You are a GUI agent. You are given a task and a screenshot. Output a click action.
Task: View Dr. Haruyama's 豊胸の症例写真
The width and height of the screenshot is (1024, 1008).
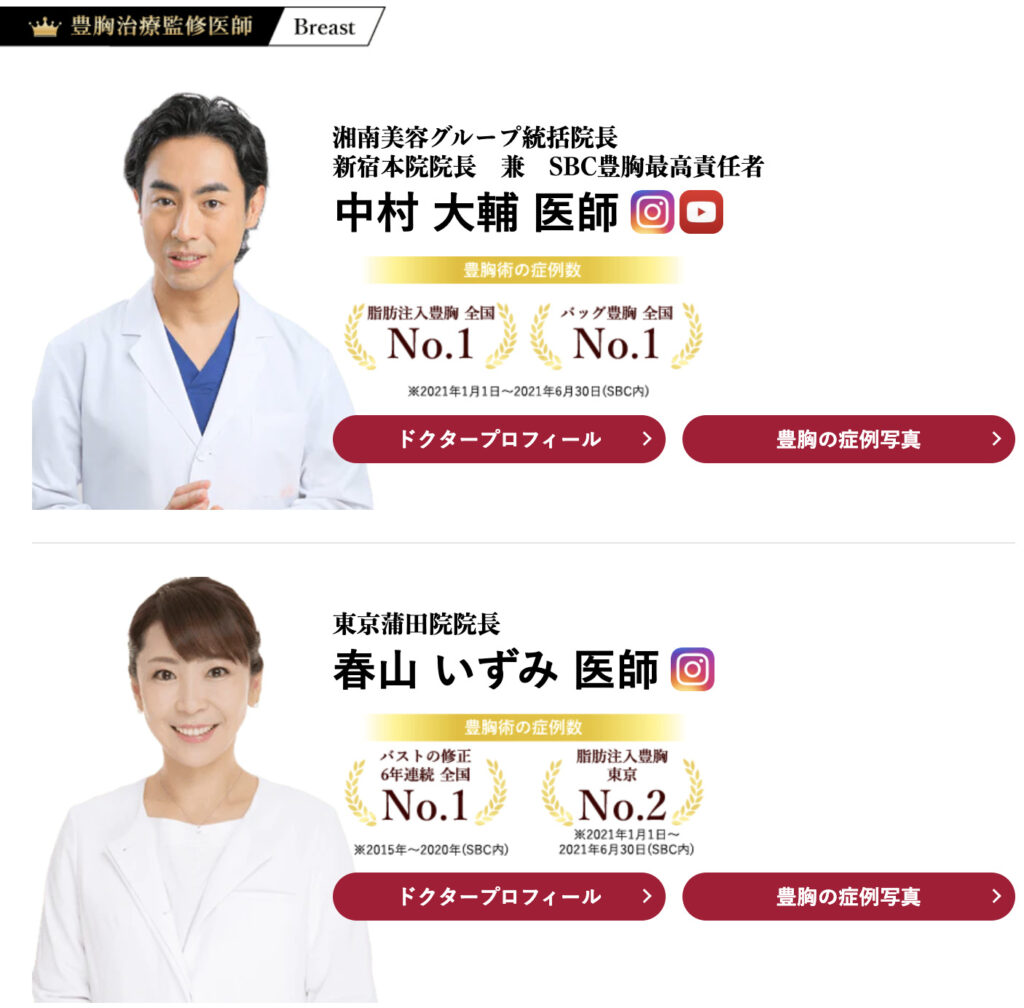click(x=848, y=896)
